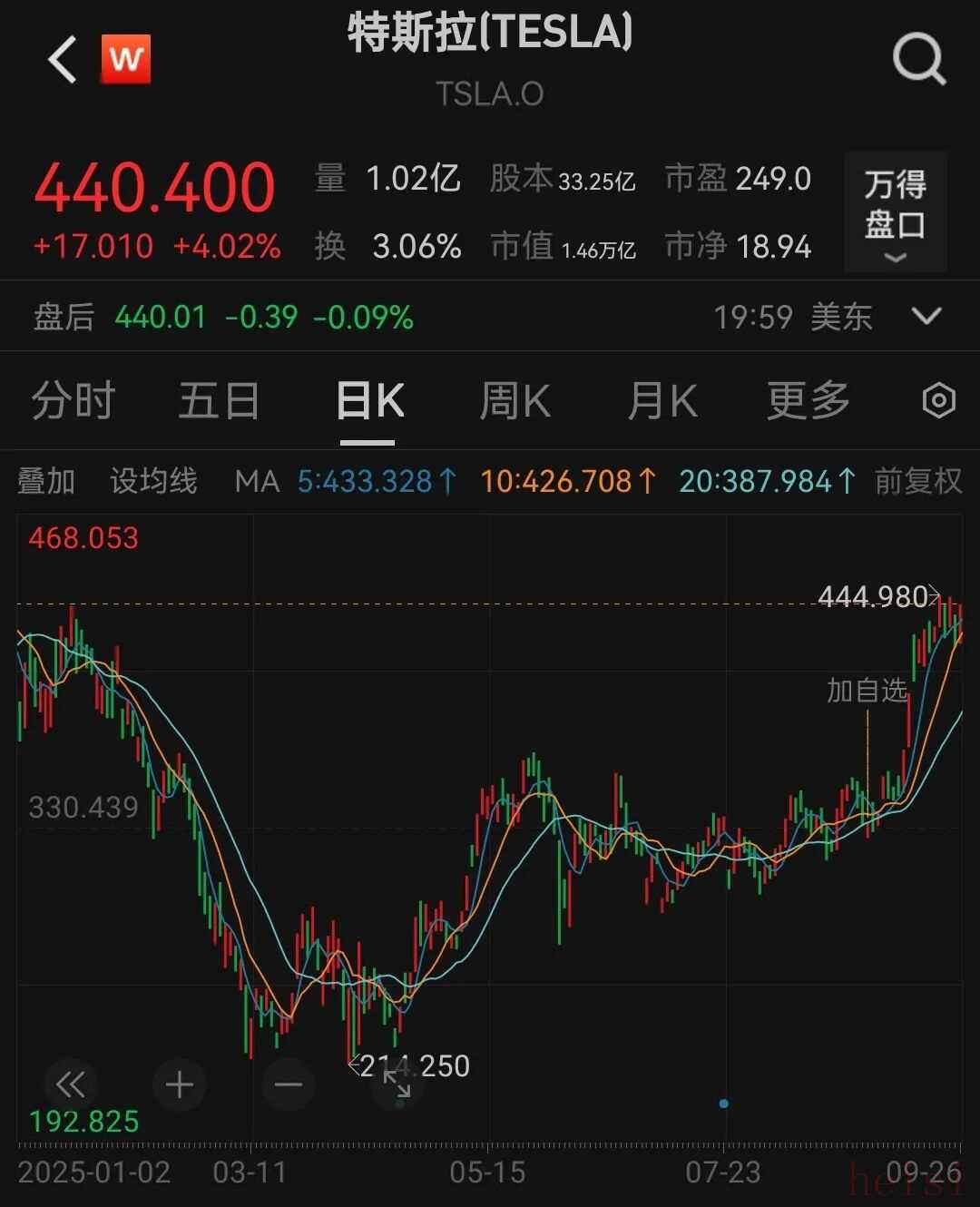The height and width of the screenshot is (1207, 980).
Task: Tap 叠加 to overlay another stock
Action: pos(46,480)
